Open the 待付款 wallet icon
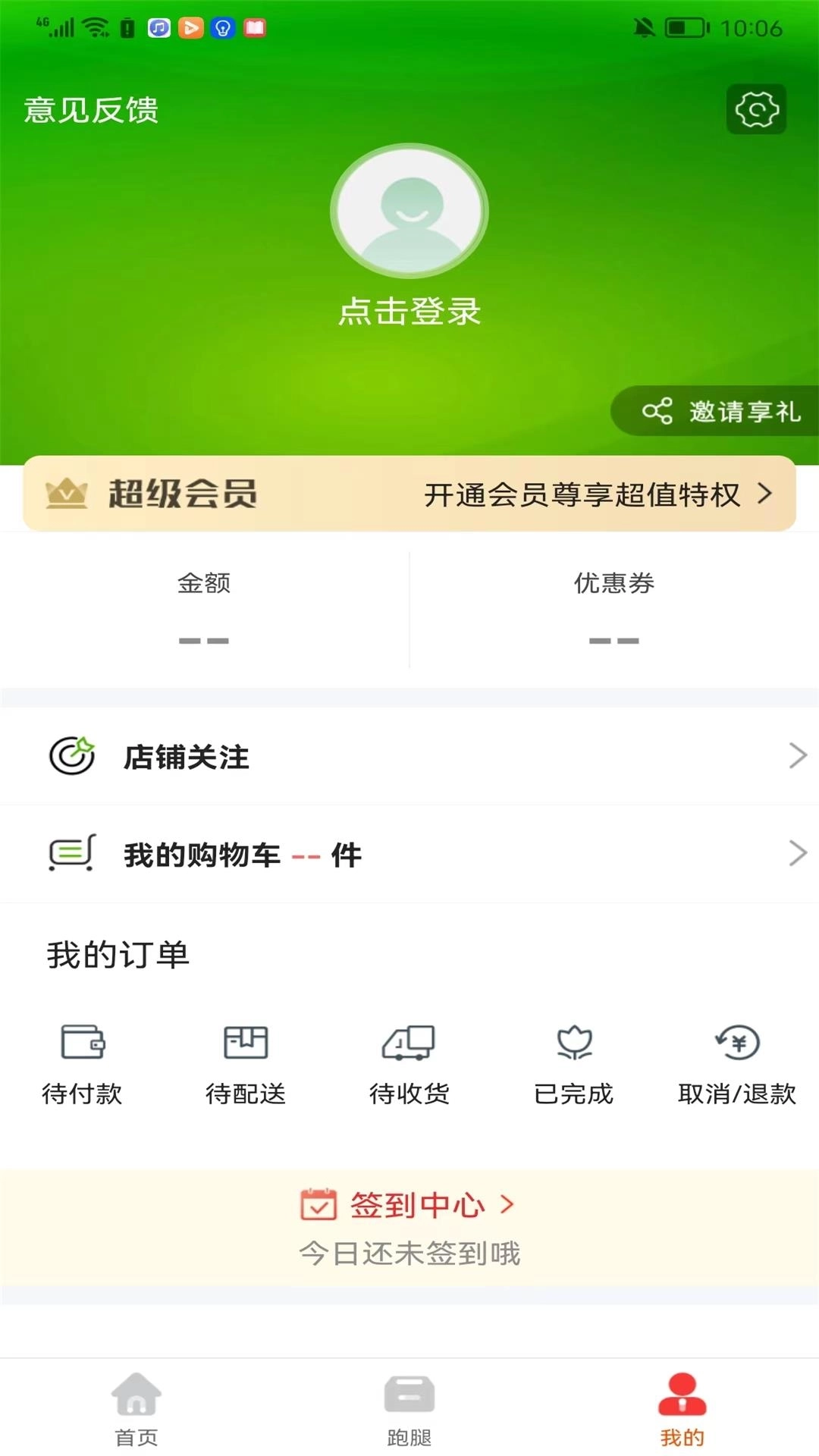Image resolution: width=819 pixels, height=1456 pixels. [83, 1044]
